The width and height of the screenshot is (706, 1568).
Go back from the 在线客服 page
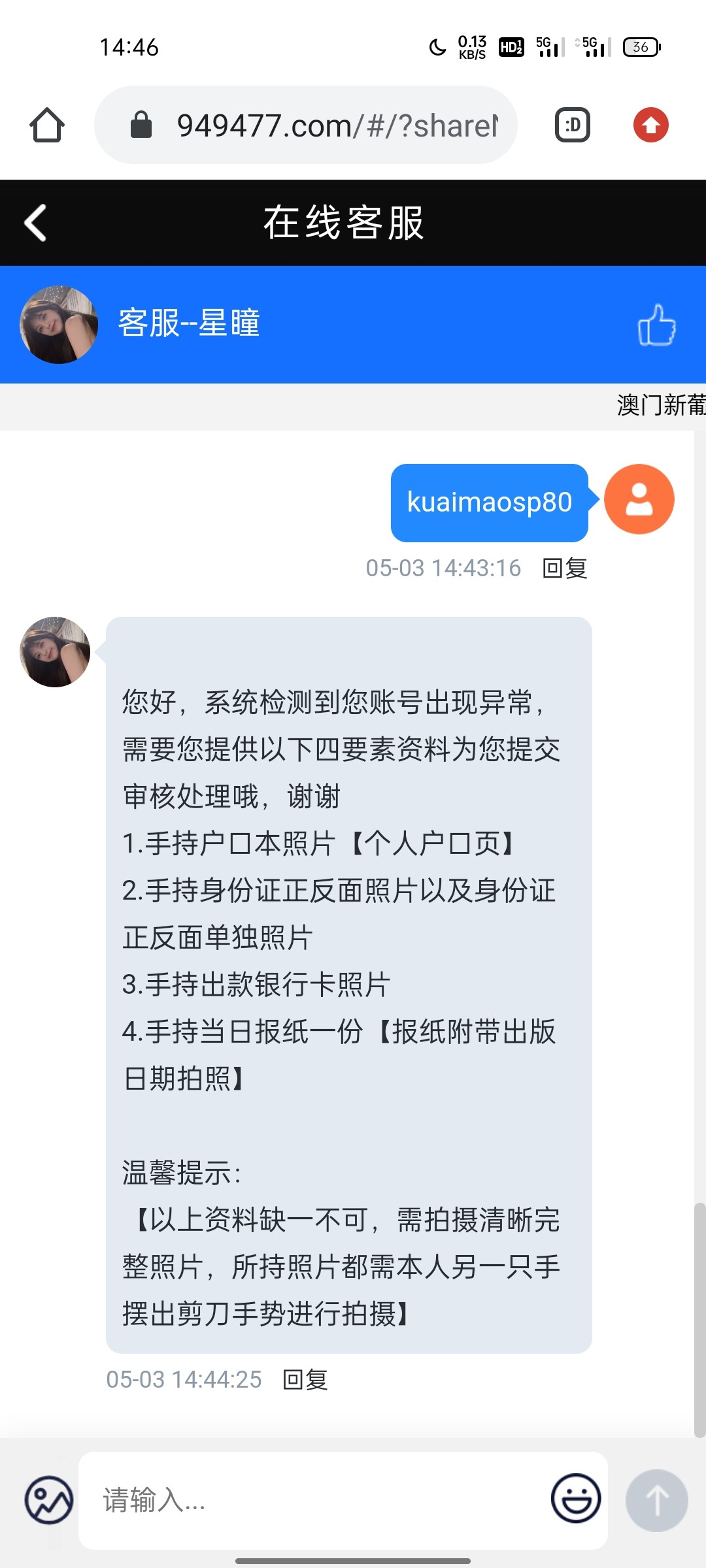click(x=36, y=223)
